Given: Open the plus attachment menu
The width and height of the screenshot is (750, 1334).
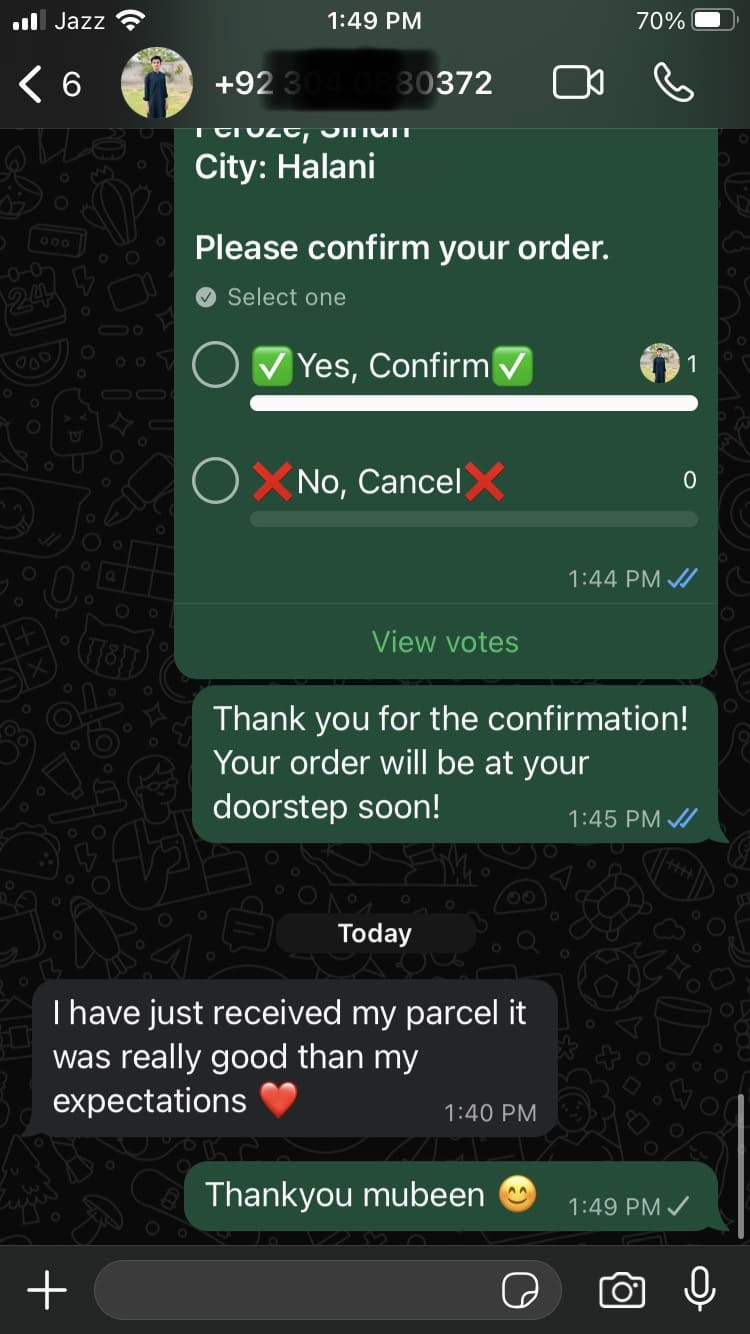Looking at the screenshot, I should [47, 1291].
